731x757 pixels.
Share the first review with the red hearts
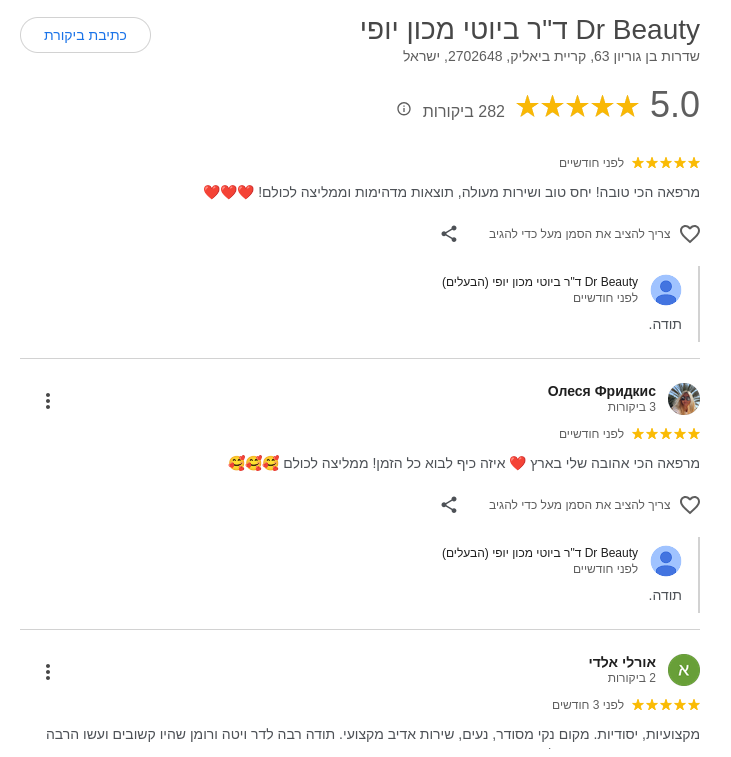coord(449,234)
